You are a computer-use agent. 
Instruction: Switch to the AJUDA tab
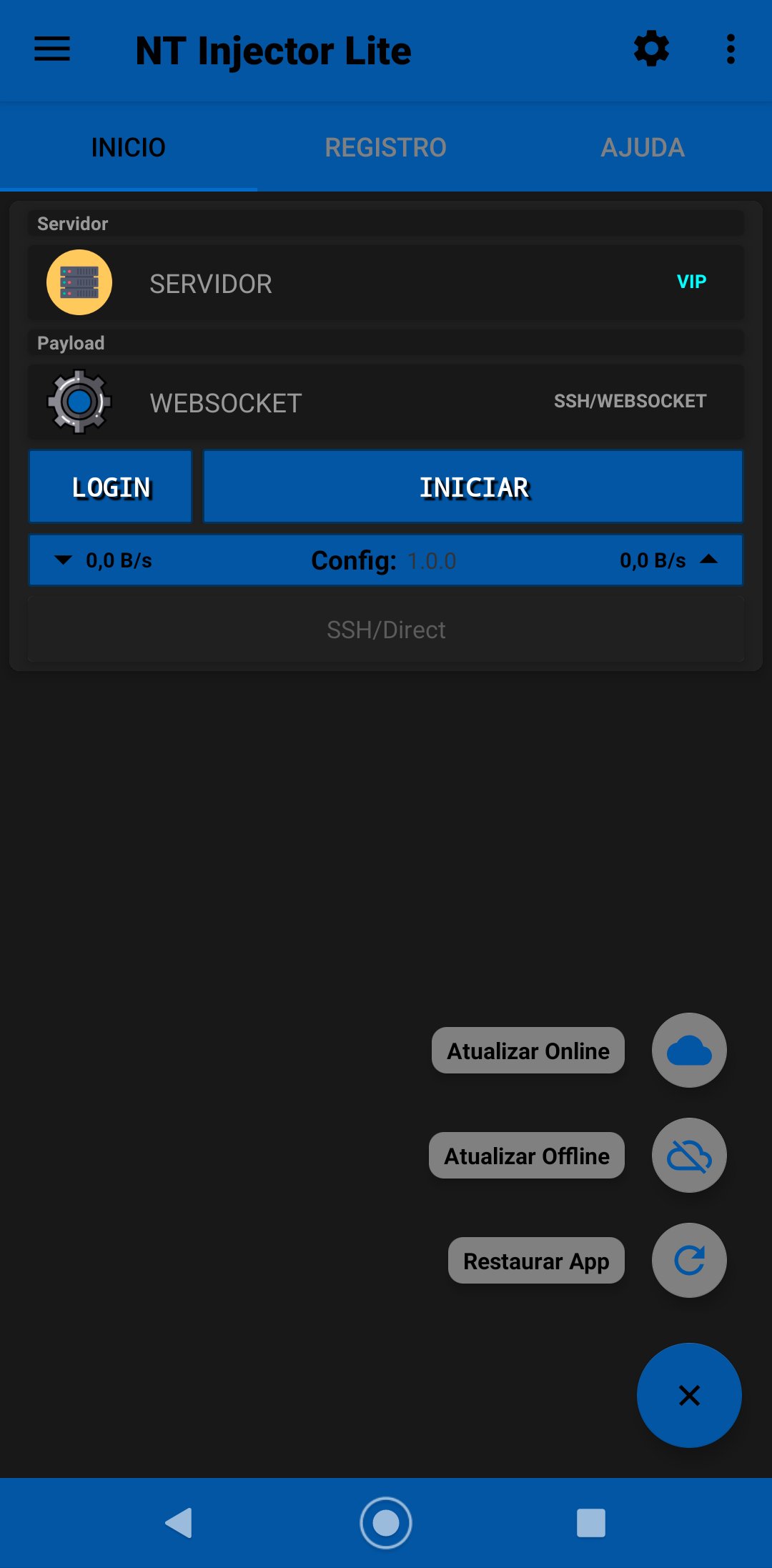tap(643, 147)
